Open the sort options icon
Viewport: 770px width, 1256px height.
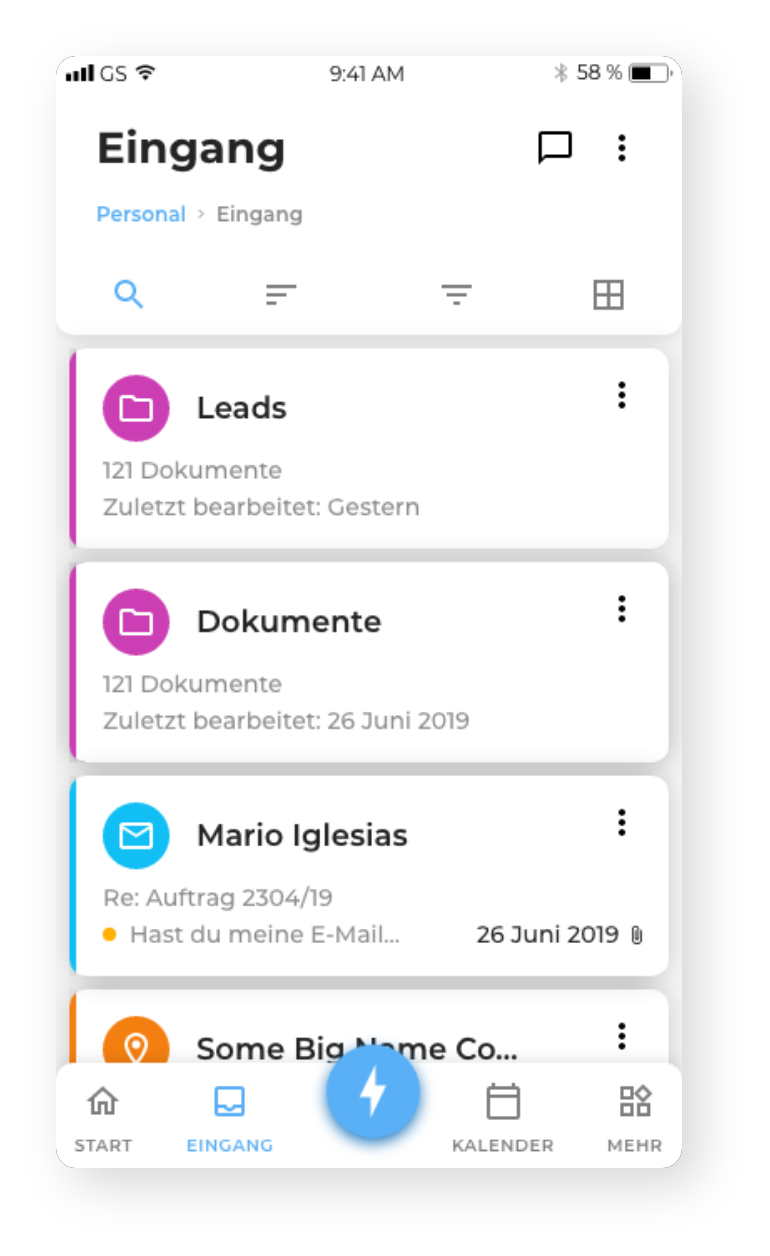tap(281, 294)
